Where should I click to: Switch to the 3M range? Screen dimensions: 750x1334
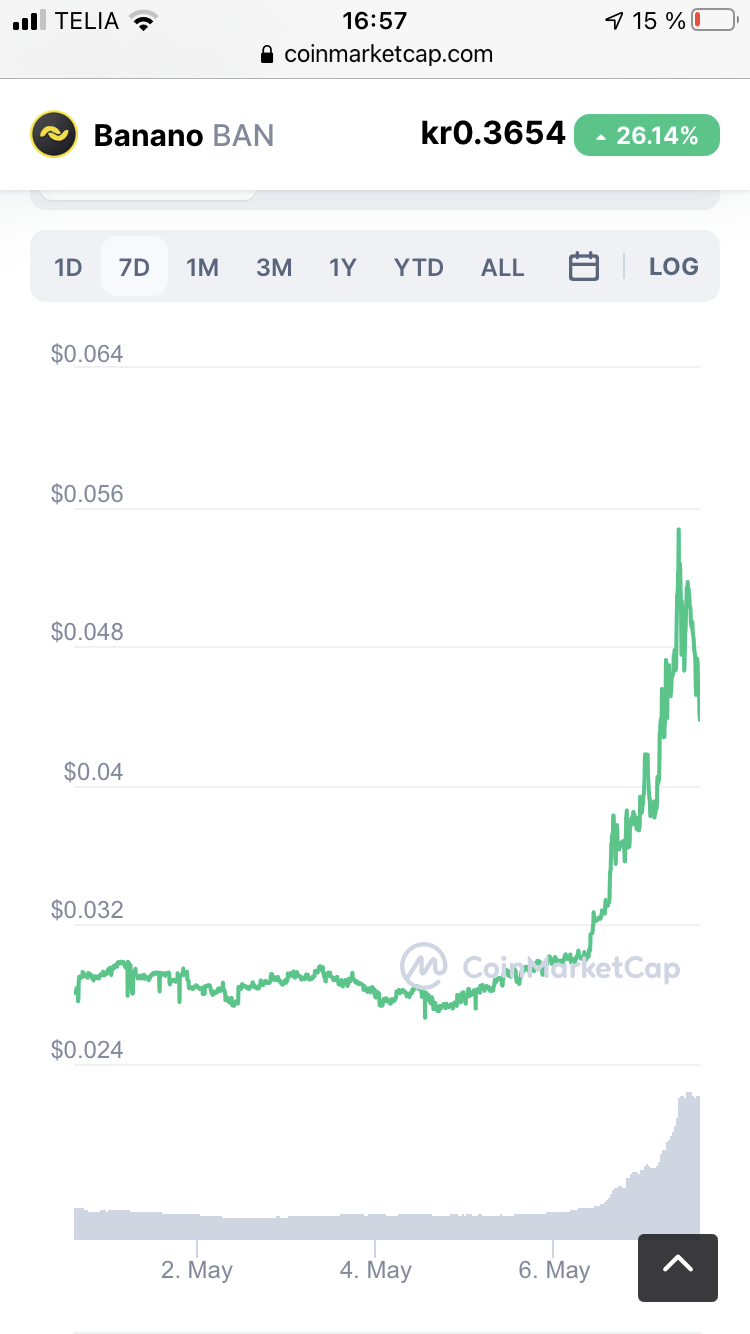[273, 267]
